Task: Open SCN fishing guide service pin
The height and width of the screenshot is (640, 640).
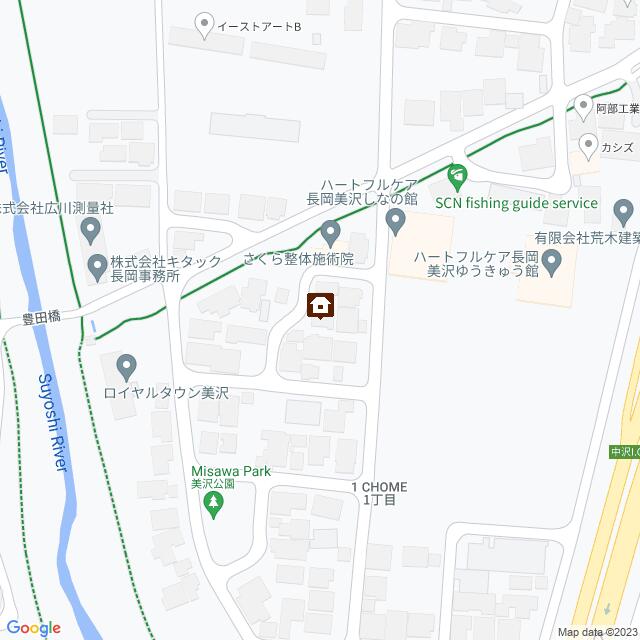Action: click(457, 179)
